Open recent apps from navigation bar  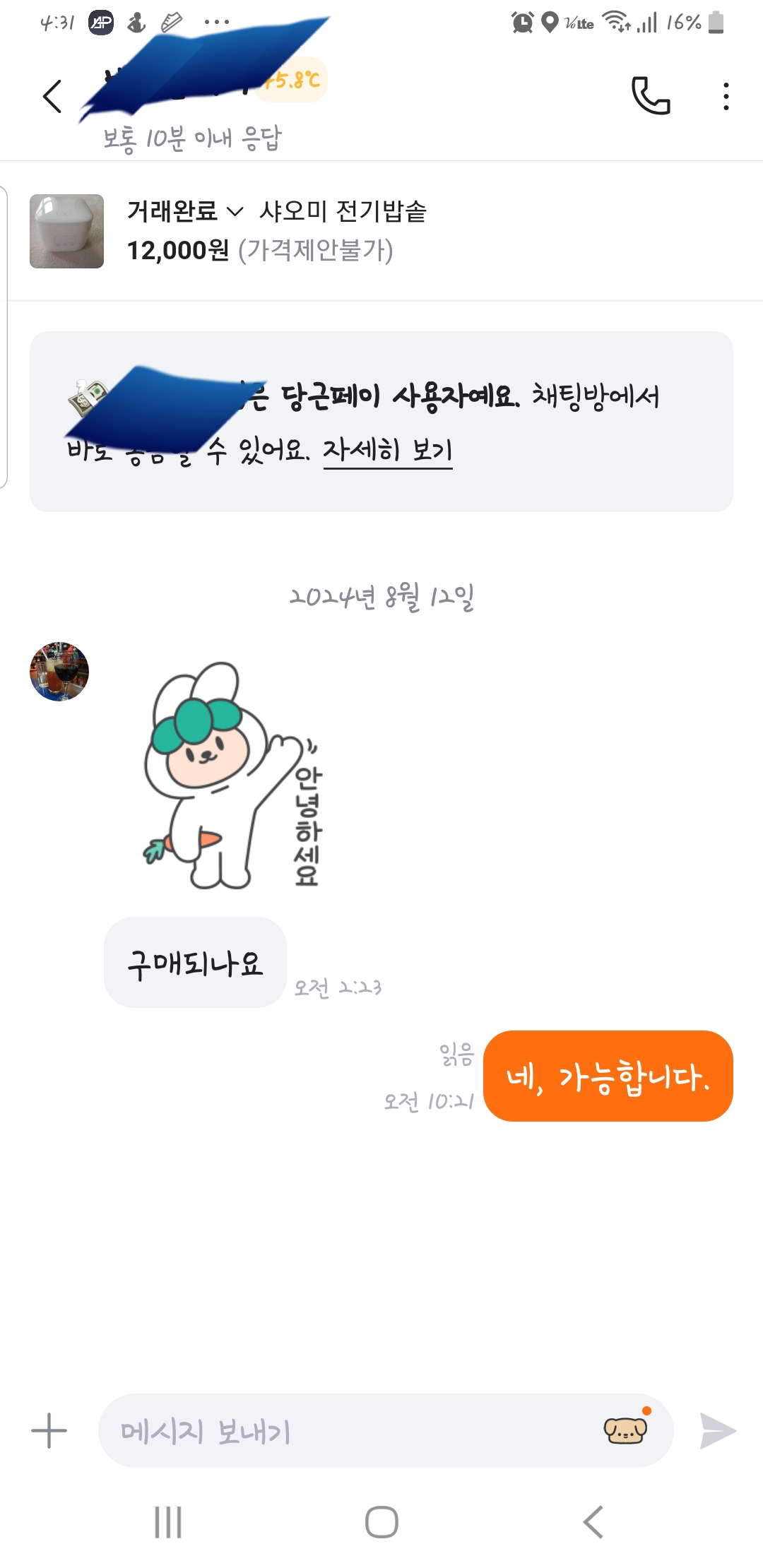coord(168,1521)
